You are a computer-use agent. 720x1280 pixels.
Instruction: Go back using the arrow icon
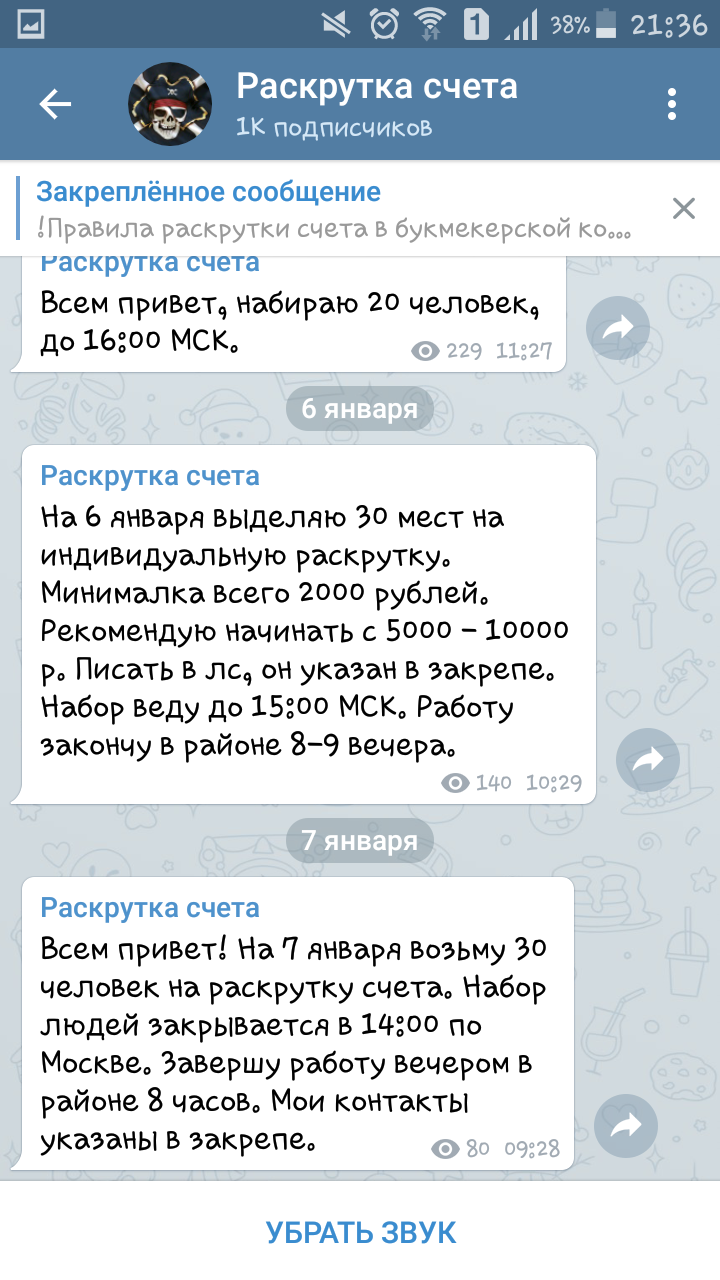[55, 104]
